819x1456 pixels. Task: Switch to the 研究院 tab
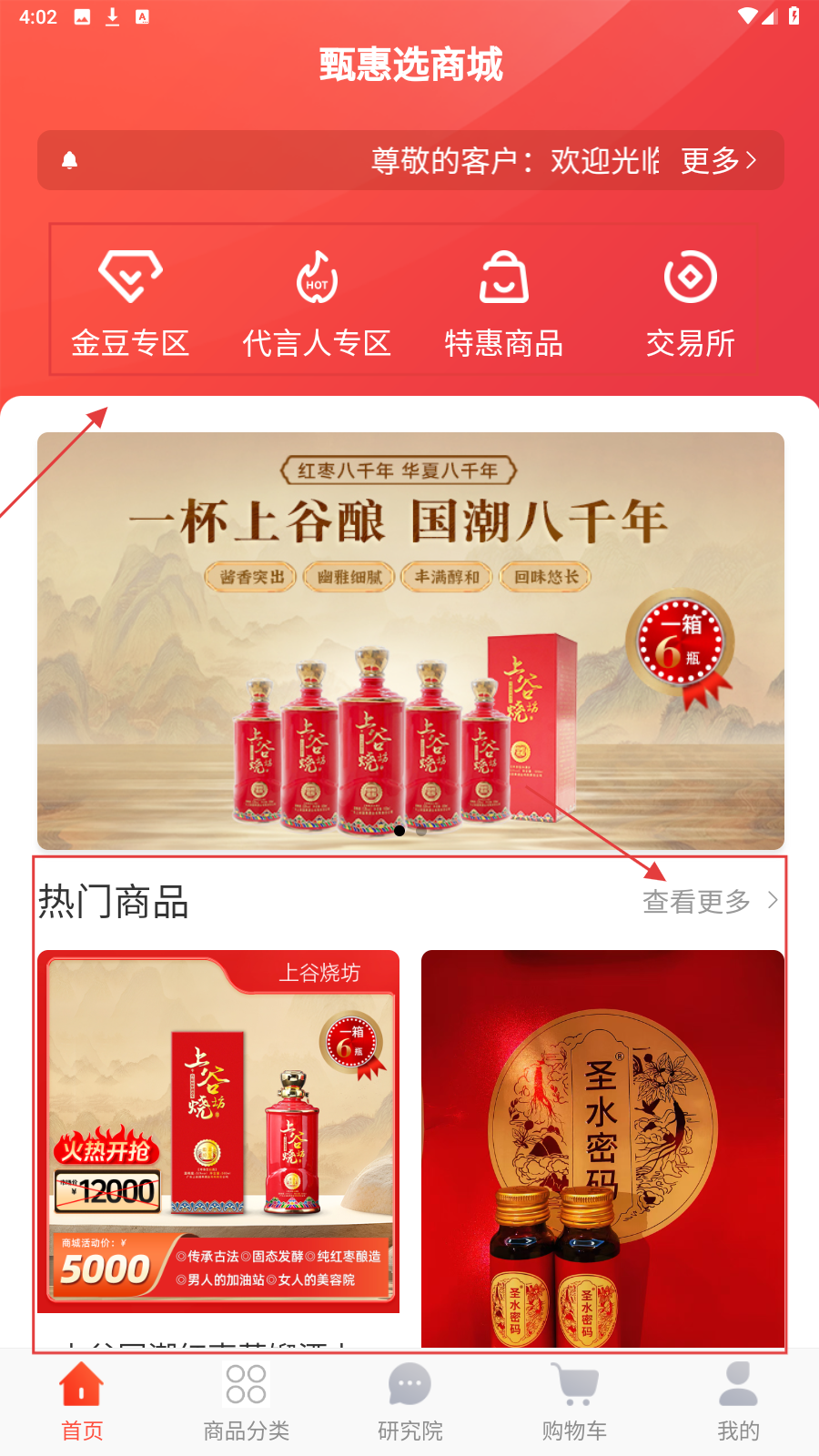[x=409, y=1402]
